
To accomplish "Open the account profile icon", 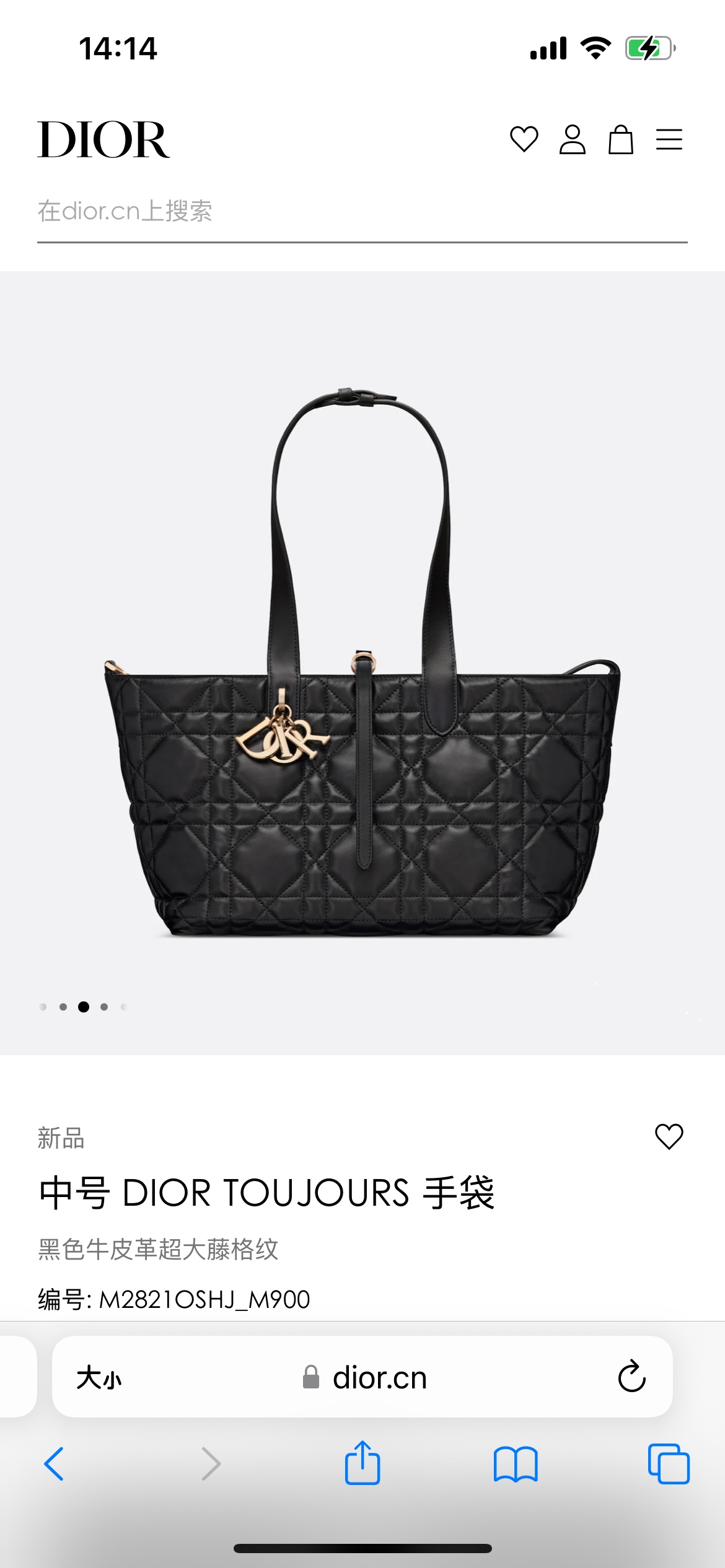I will 572,139.
